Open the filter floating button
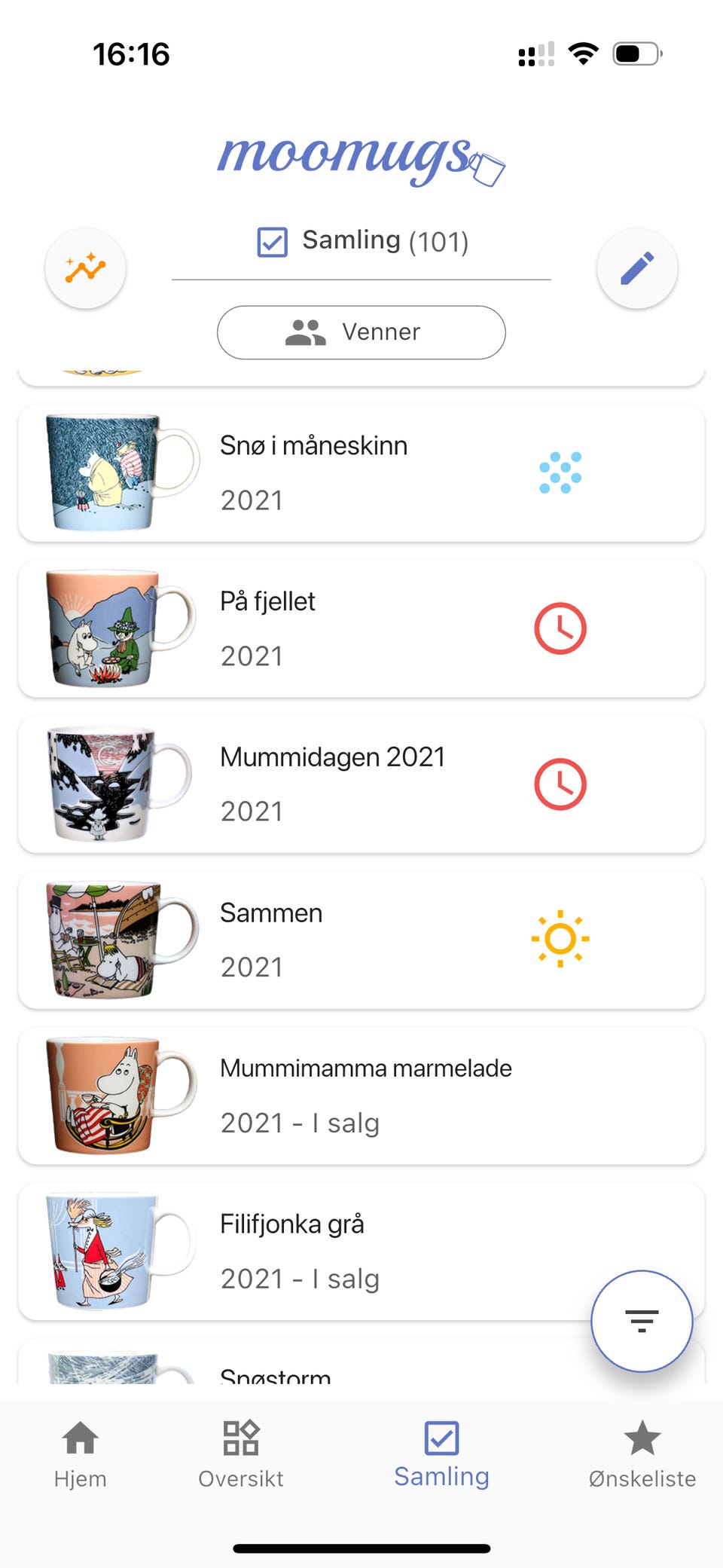 [642, 1321]
